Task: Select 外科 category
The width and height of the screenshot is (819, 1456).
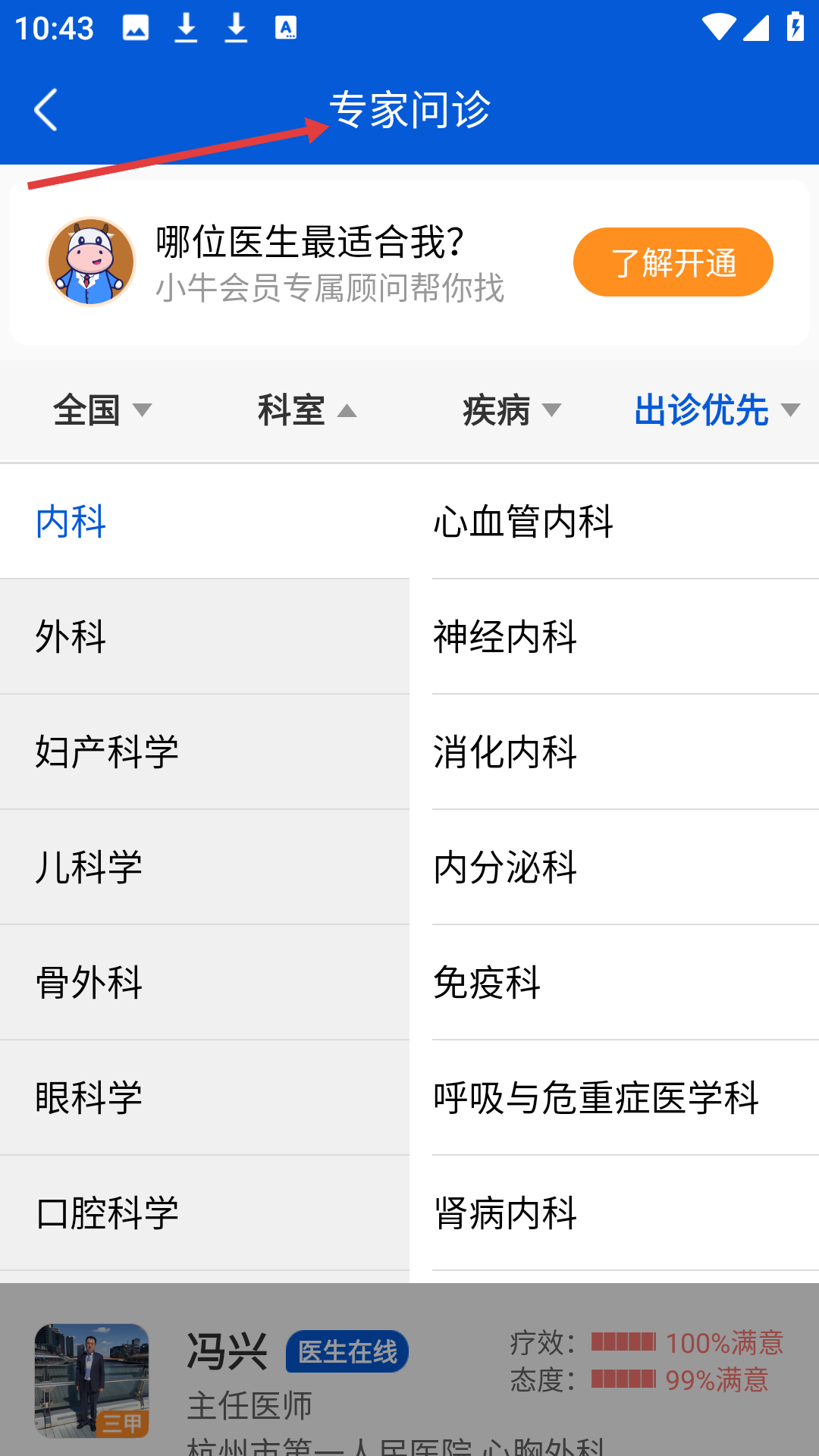Action: [x=205, y=636]
